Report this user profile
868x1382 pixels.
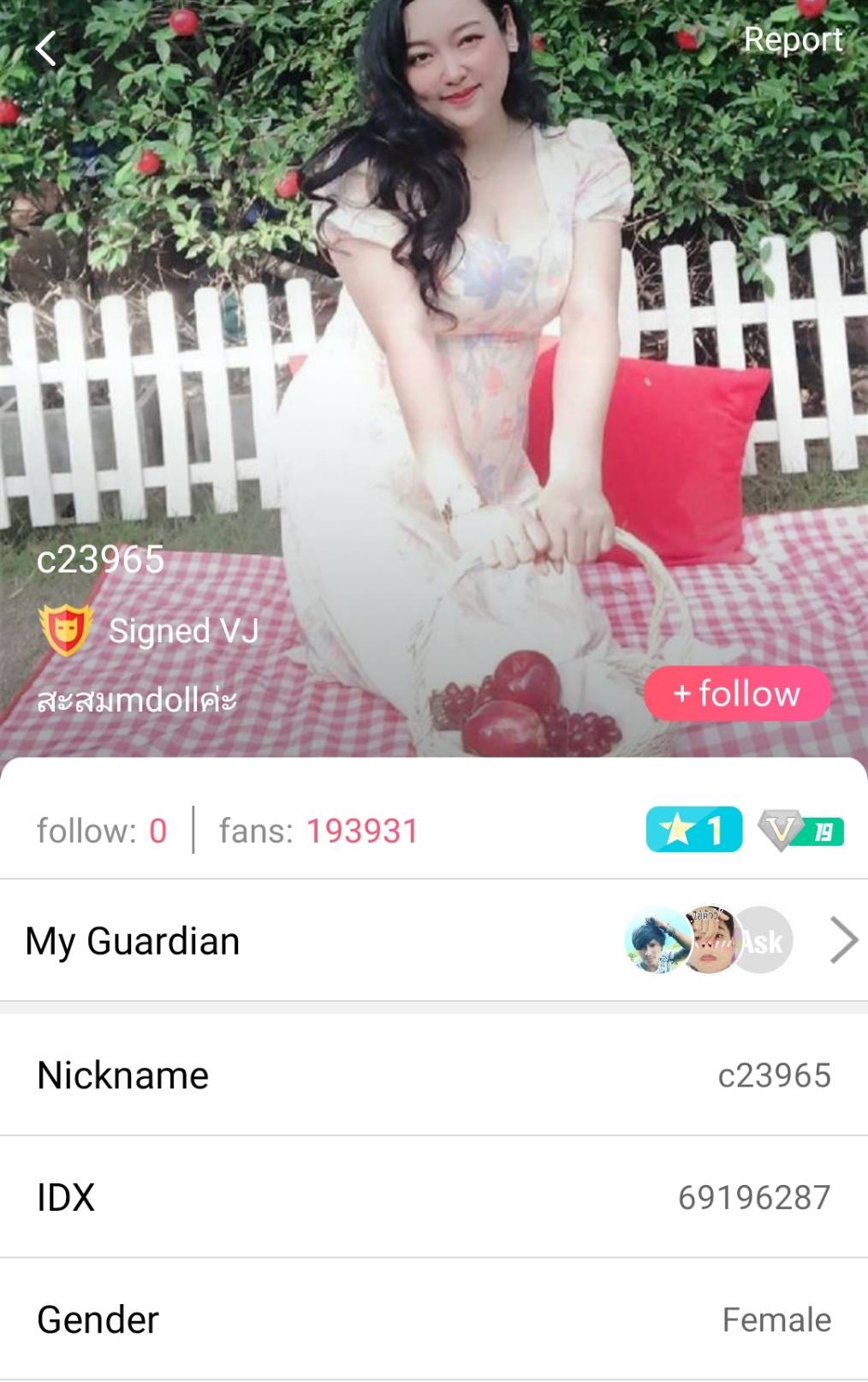[x=793, y=39]
